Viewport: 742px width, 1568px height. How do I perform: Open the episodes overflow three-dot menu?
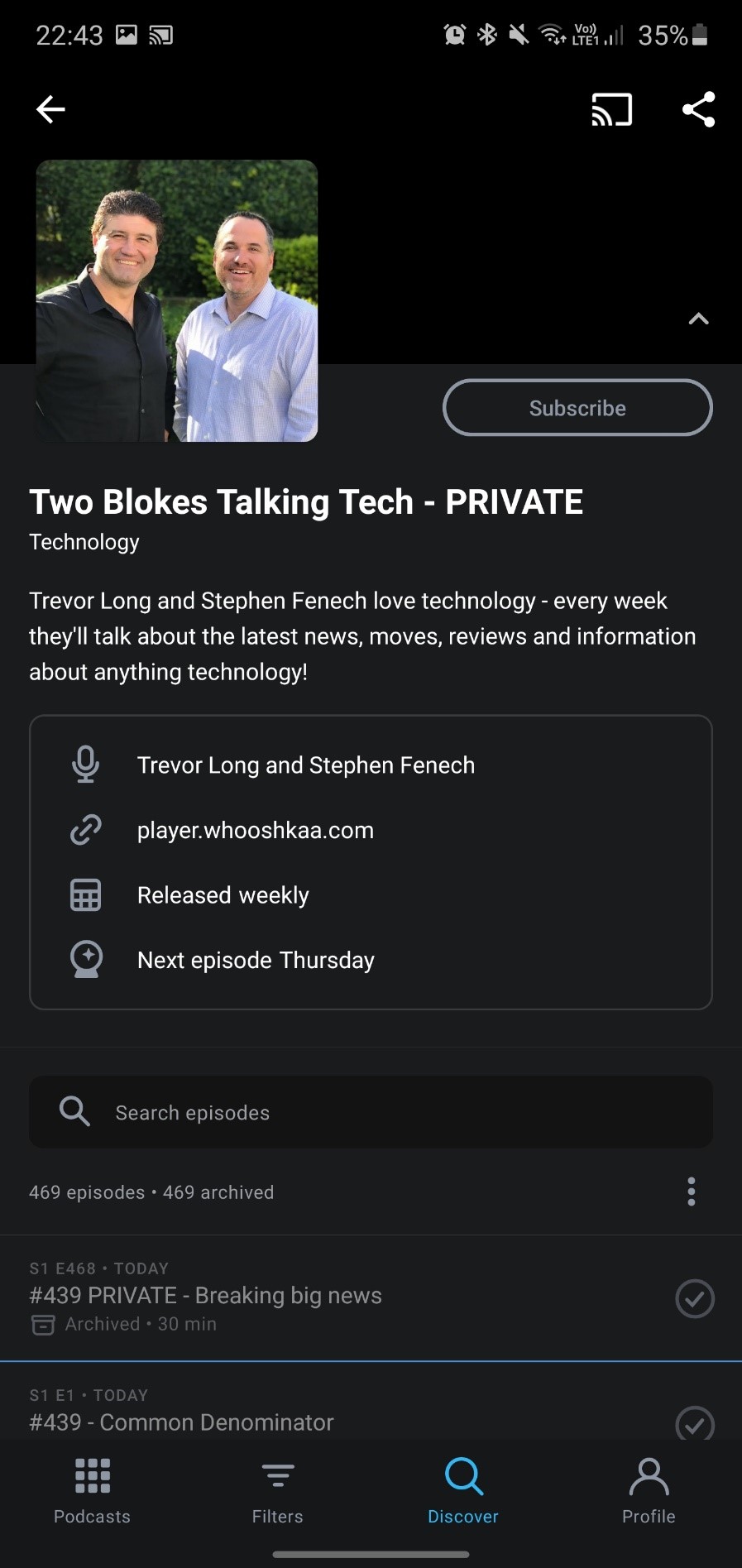pos(691,1192)
